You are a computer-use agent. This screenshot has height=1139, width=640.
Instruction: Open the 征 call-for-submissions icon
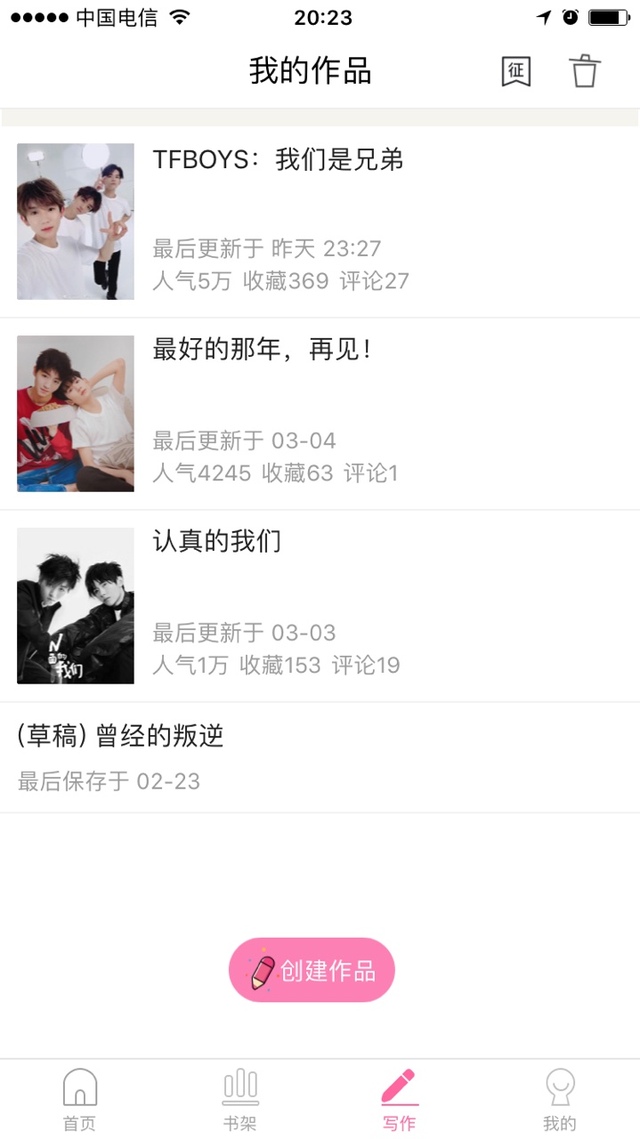[516, 72]
